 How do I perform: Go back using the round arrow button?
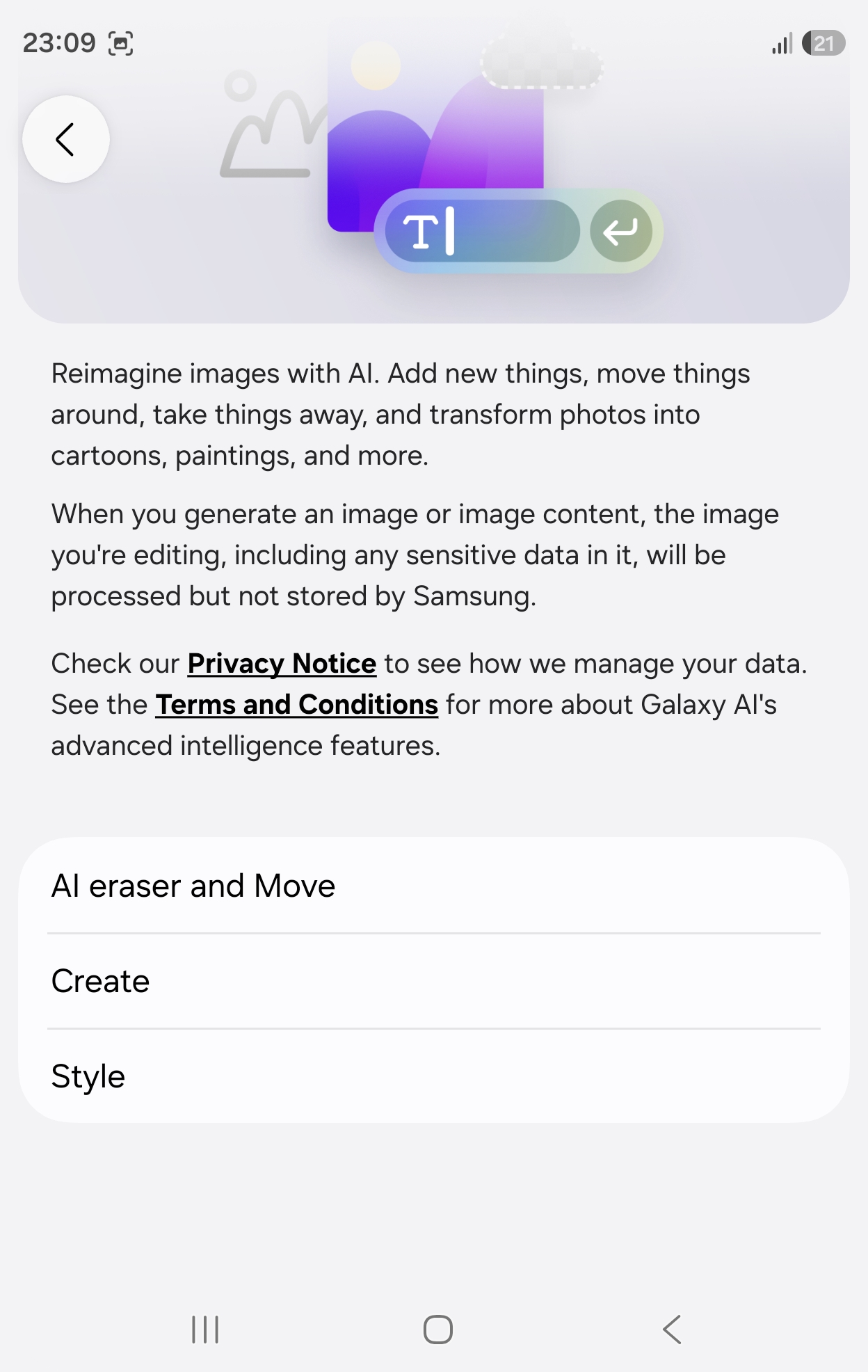point(66,139)
